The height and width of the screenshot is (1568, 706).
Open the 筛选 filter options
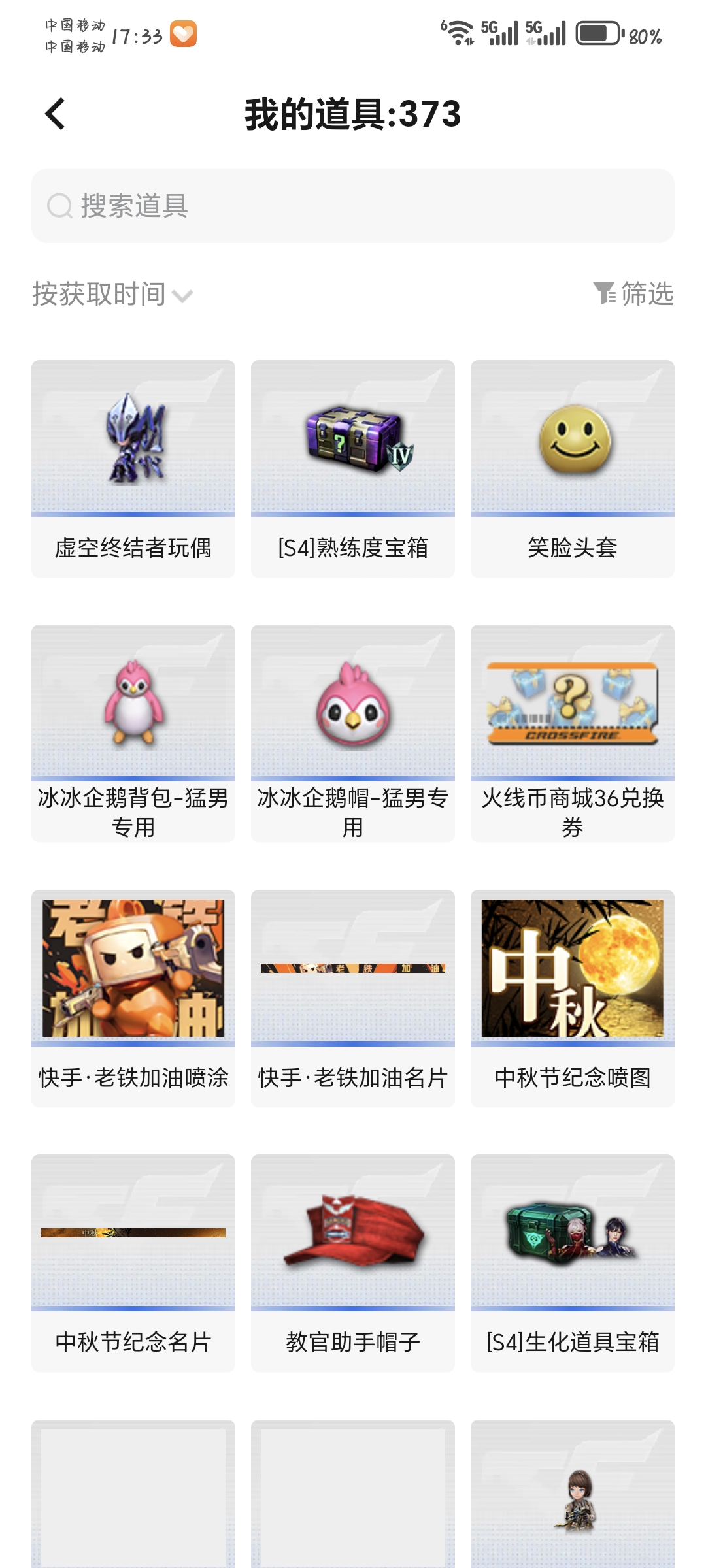pyautogui.click(x=633, y=293)
